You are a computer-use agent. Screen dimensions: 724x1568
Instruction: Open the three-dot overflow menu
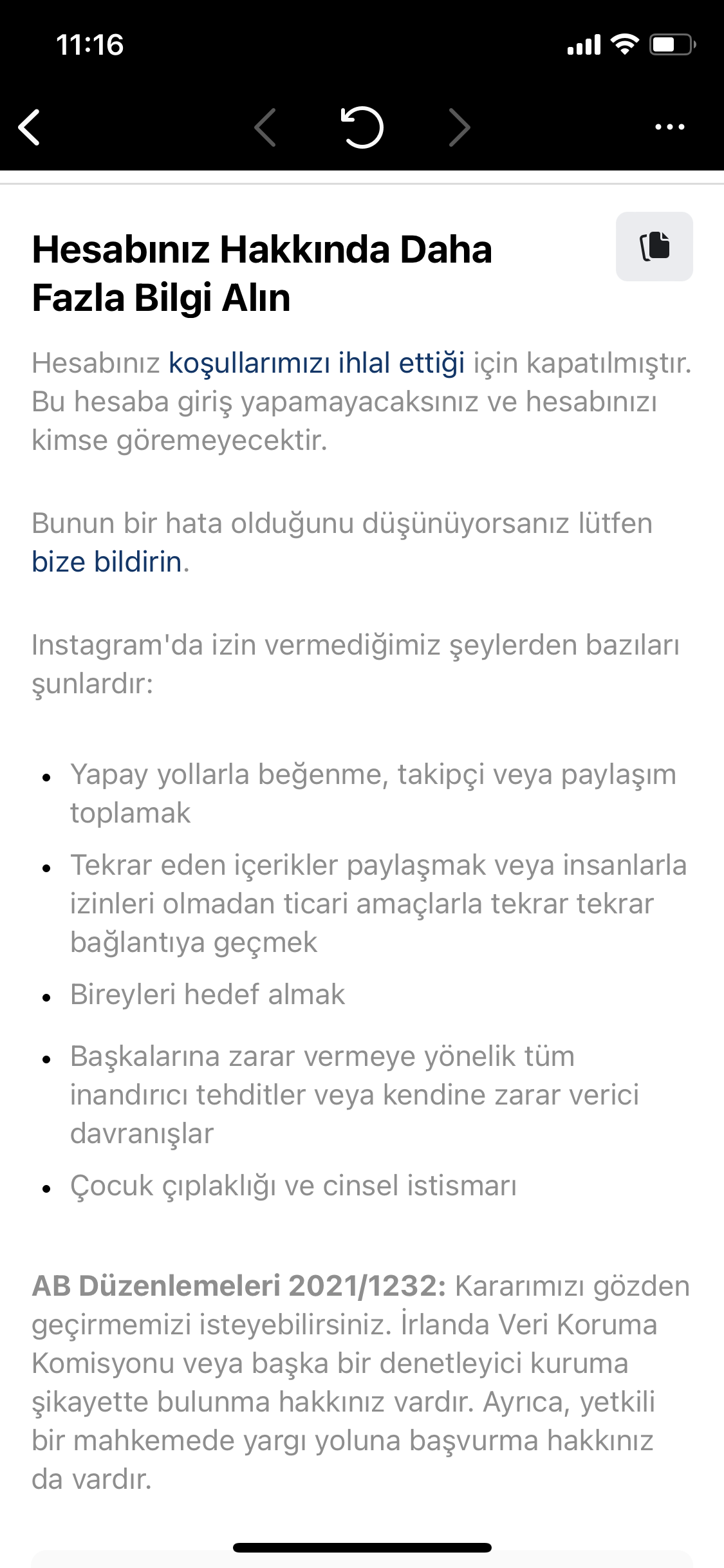(669, 127)
